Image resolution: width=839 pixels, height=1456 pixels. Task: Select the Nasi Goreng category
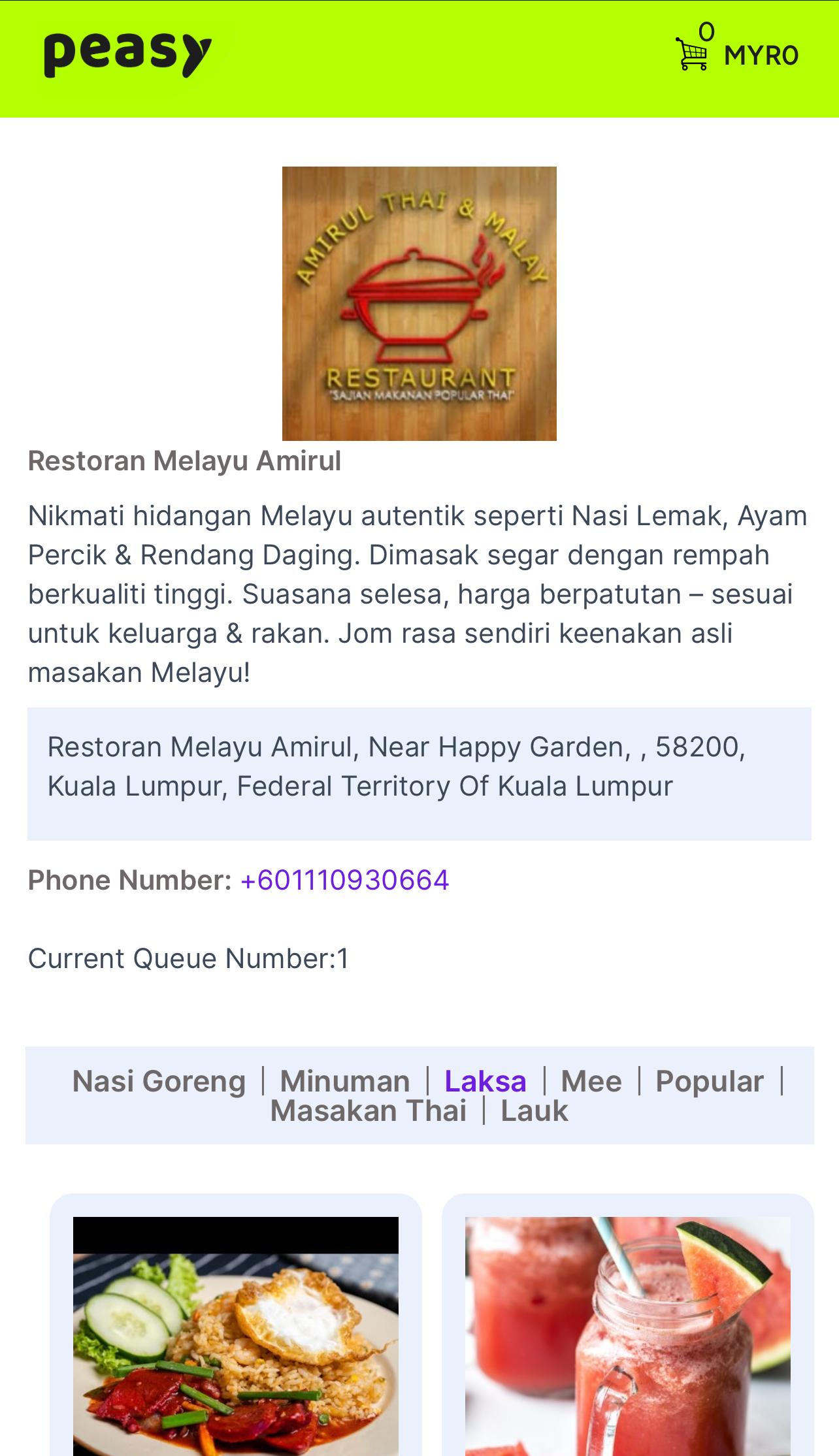pyautogui.click(x=159, y=1081)
